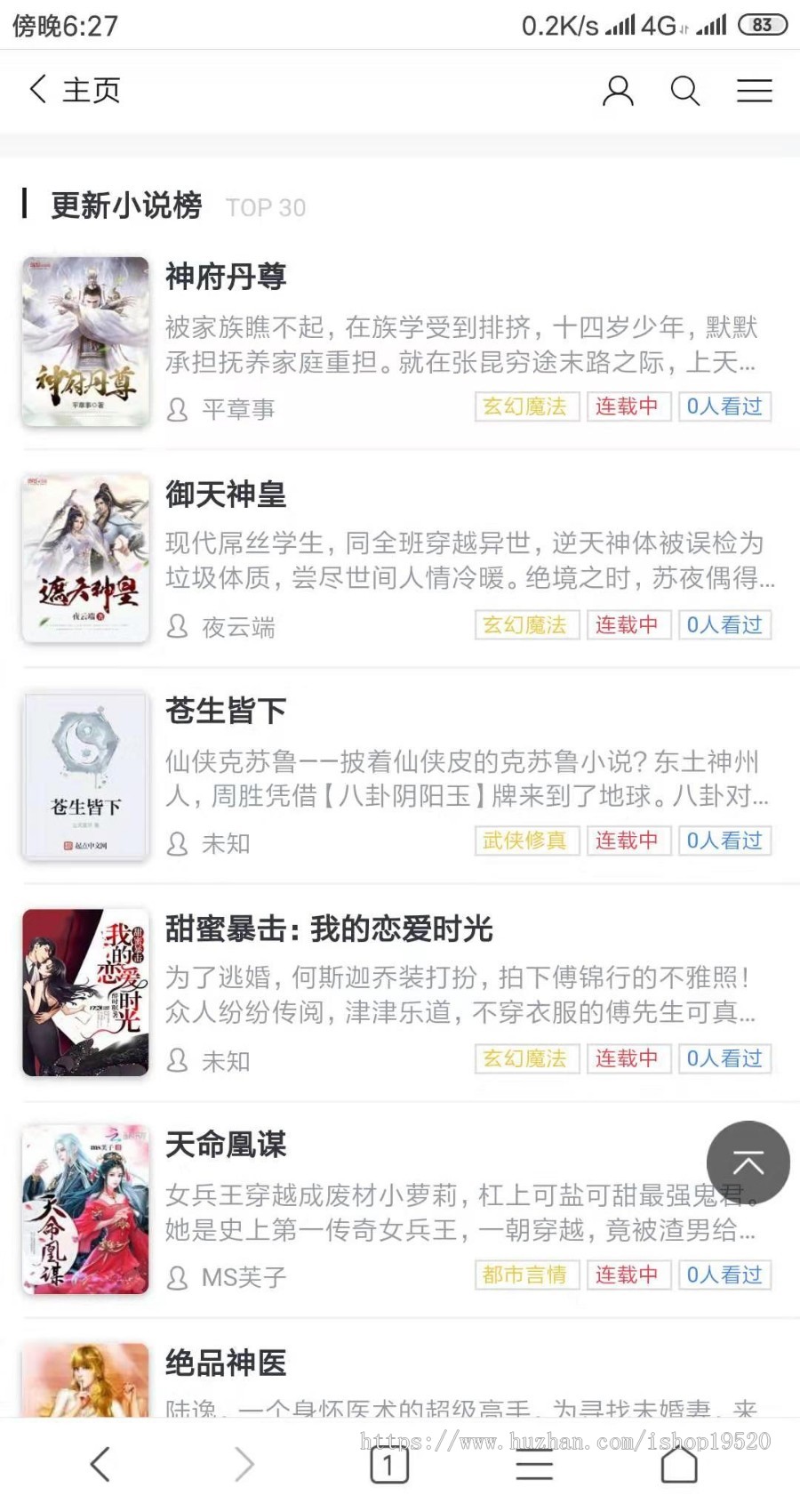The width and height of the screenshot is (800, 1512).
Task: Tap the author icon beside 平章事
Action: (177, 408)
